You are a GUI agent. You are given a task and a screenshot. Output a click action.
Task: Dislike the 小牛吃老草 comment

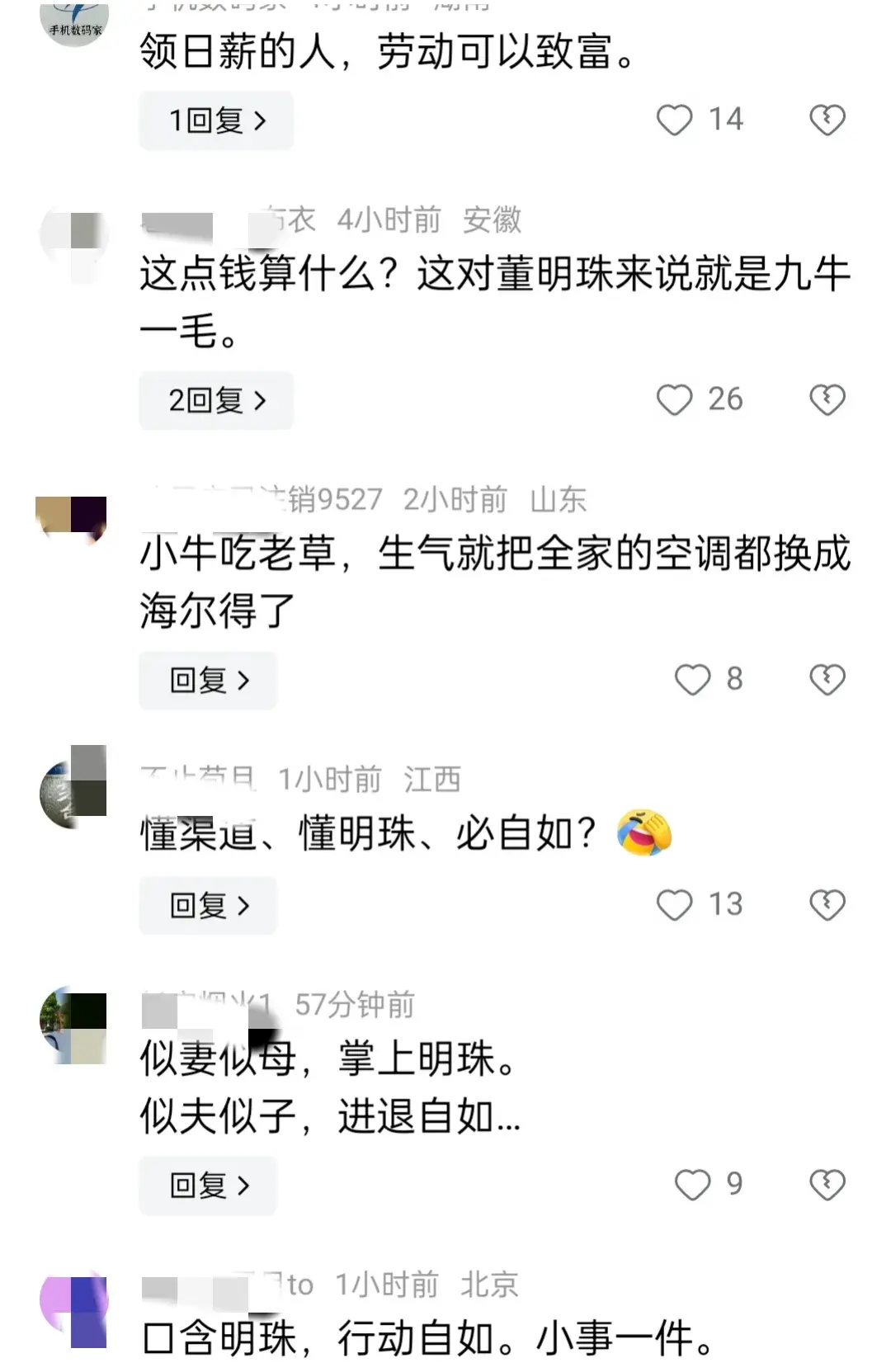[827, 680]
